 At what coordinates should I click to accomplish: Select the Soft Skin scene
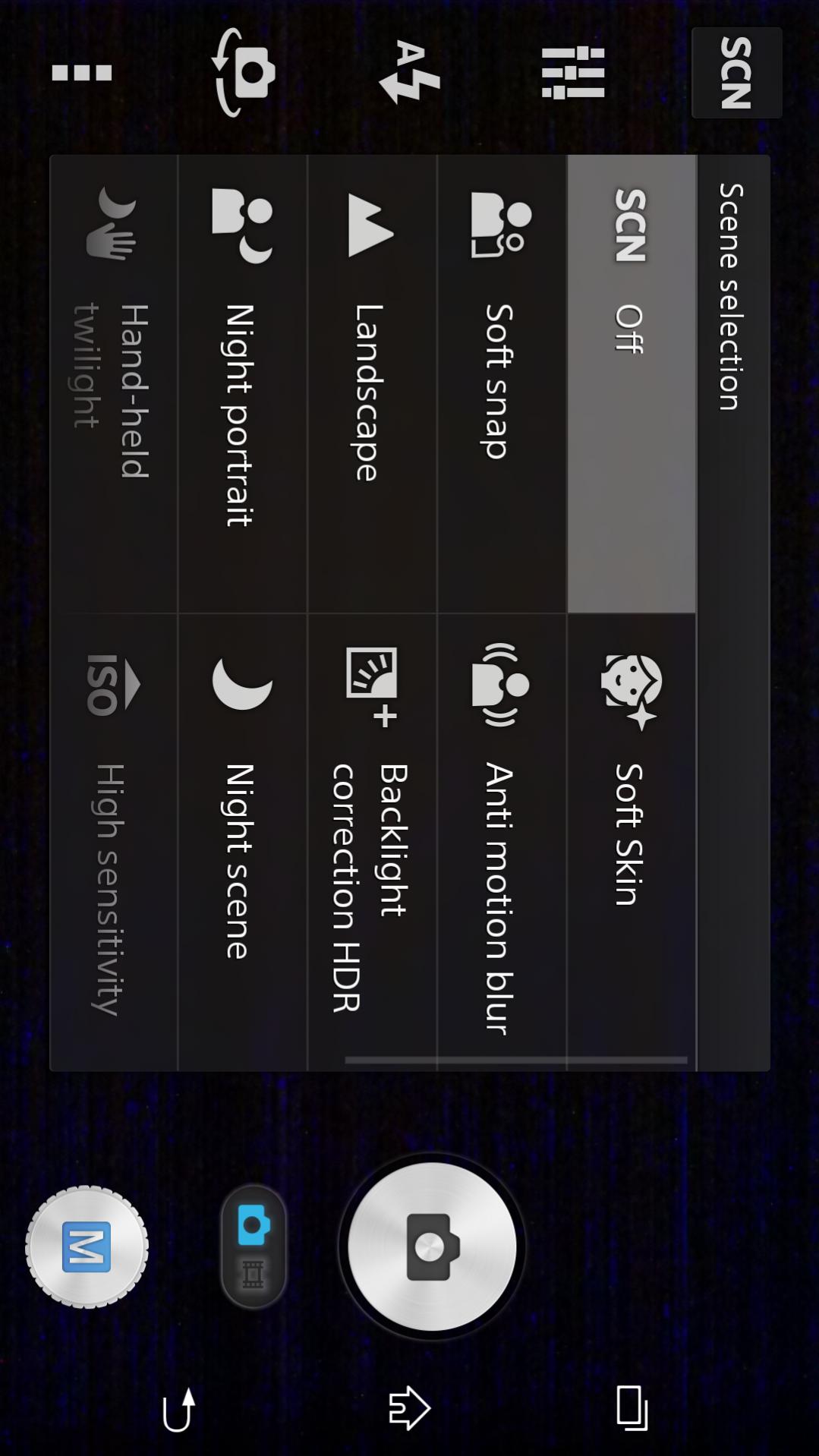pyautogui.click(x=632, y=842)
